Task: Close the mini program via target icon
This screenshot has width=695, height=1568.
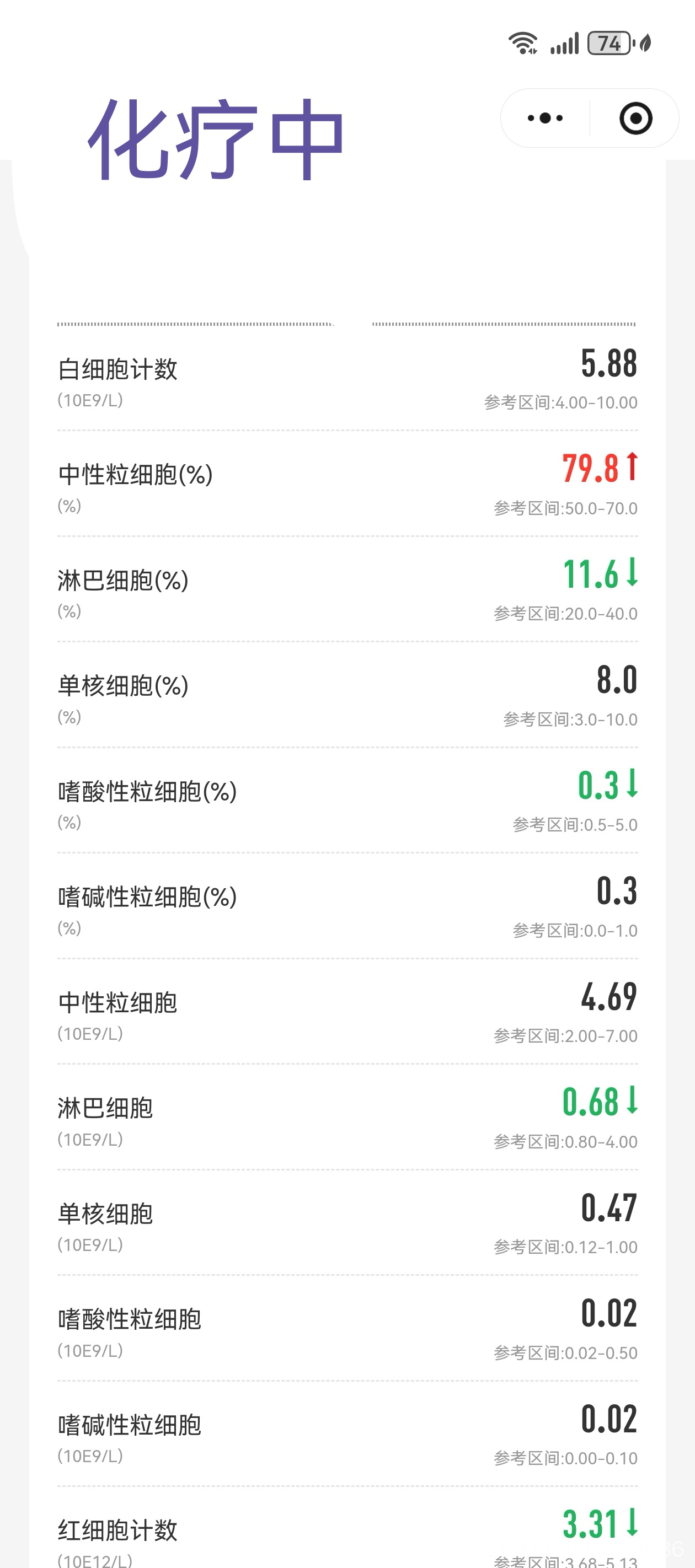Action: 635,118
